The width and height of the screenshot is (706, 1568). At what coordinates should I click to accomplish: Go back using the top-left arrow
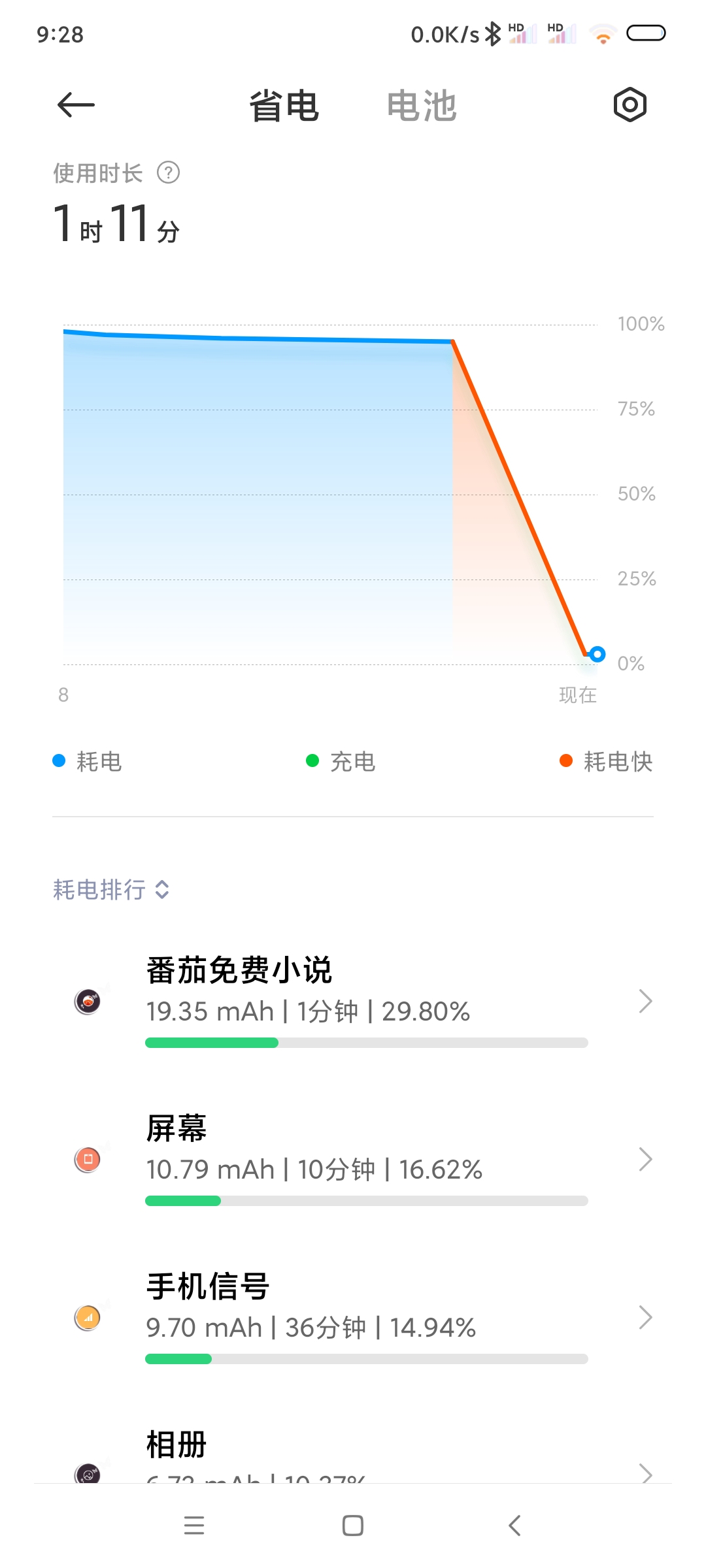coord(76,105)
